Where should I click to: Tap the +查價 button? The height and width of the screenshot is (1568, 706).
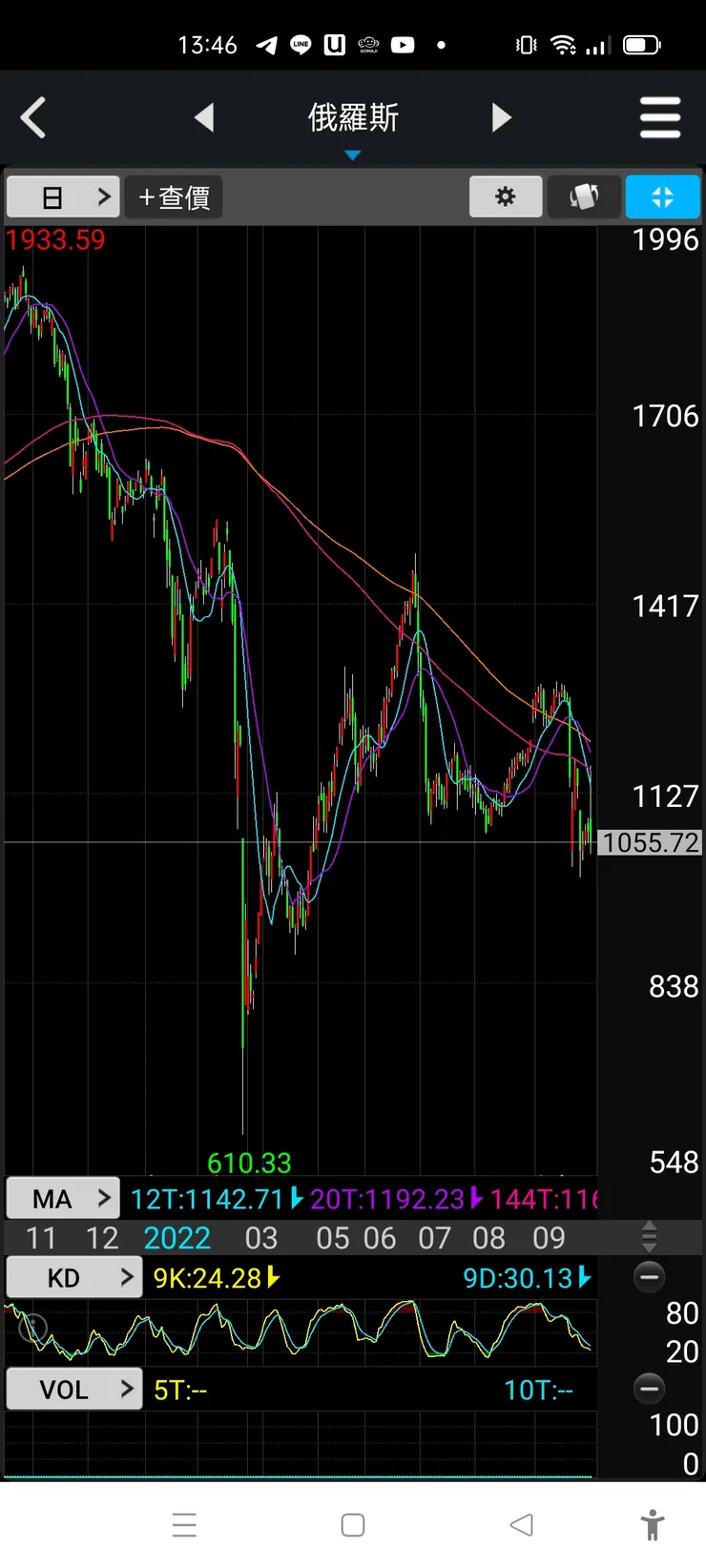click(174, 197)
